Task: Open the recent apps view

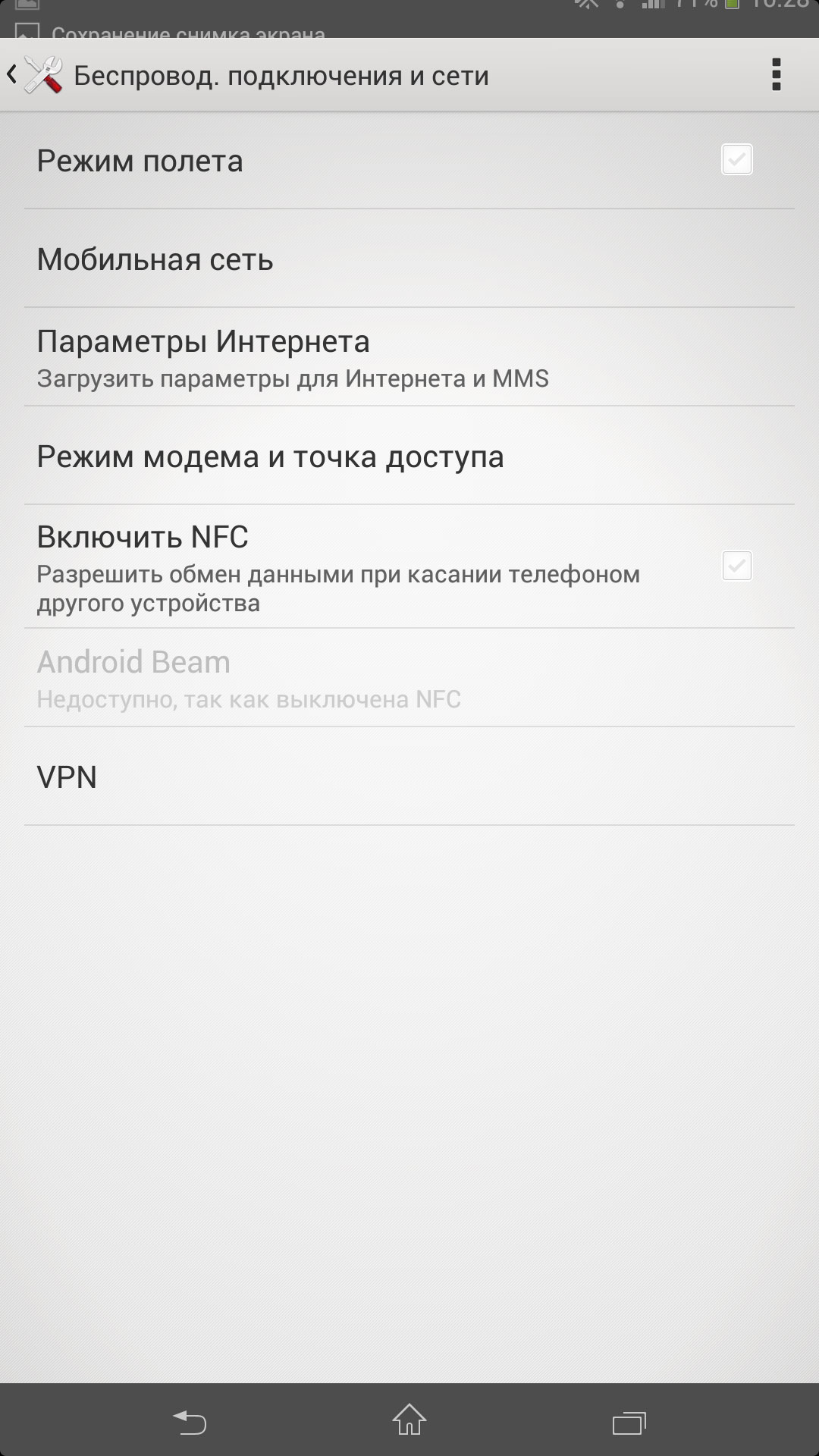Action: click(x=629, y=1422)
